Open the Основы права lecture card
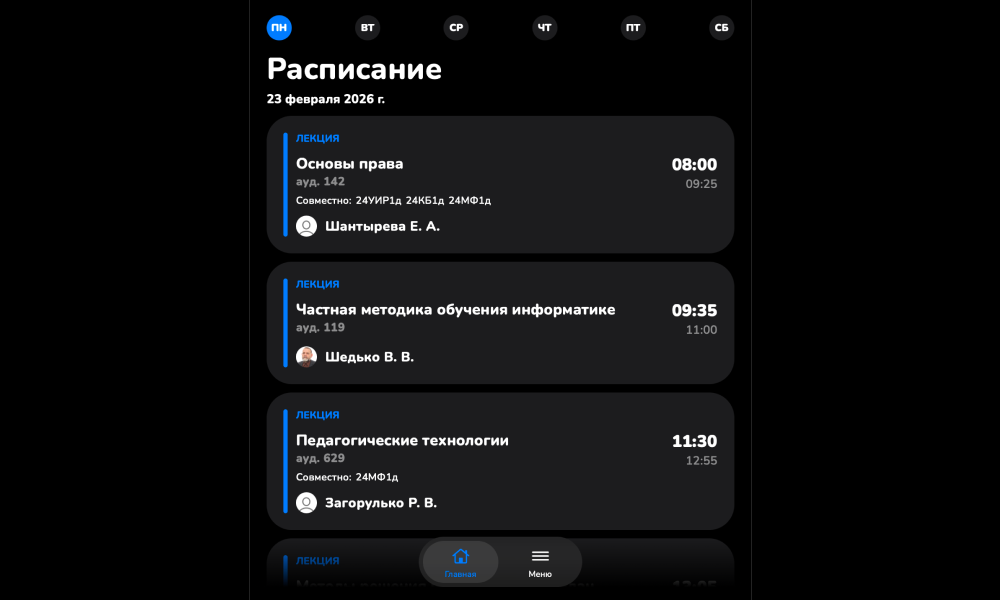Image resolution: width=1000 pixels, height=600 pixels. (x=500, y=185)
